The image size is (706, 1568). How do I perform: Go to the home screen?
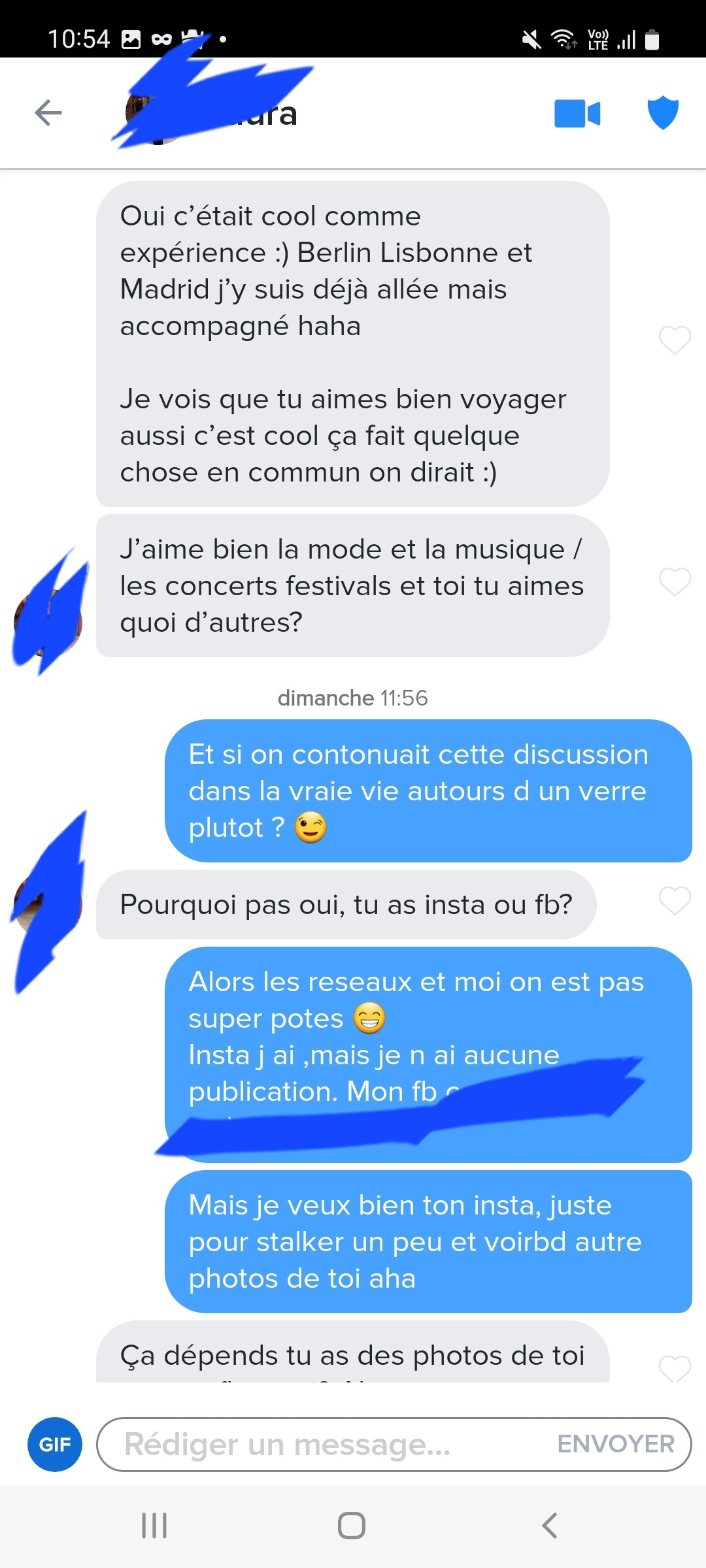tap(352, 1526)
